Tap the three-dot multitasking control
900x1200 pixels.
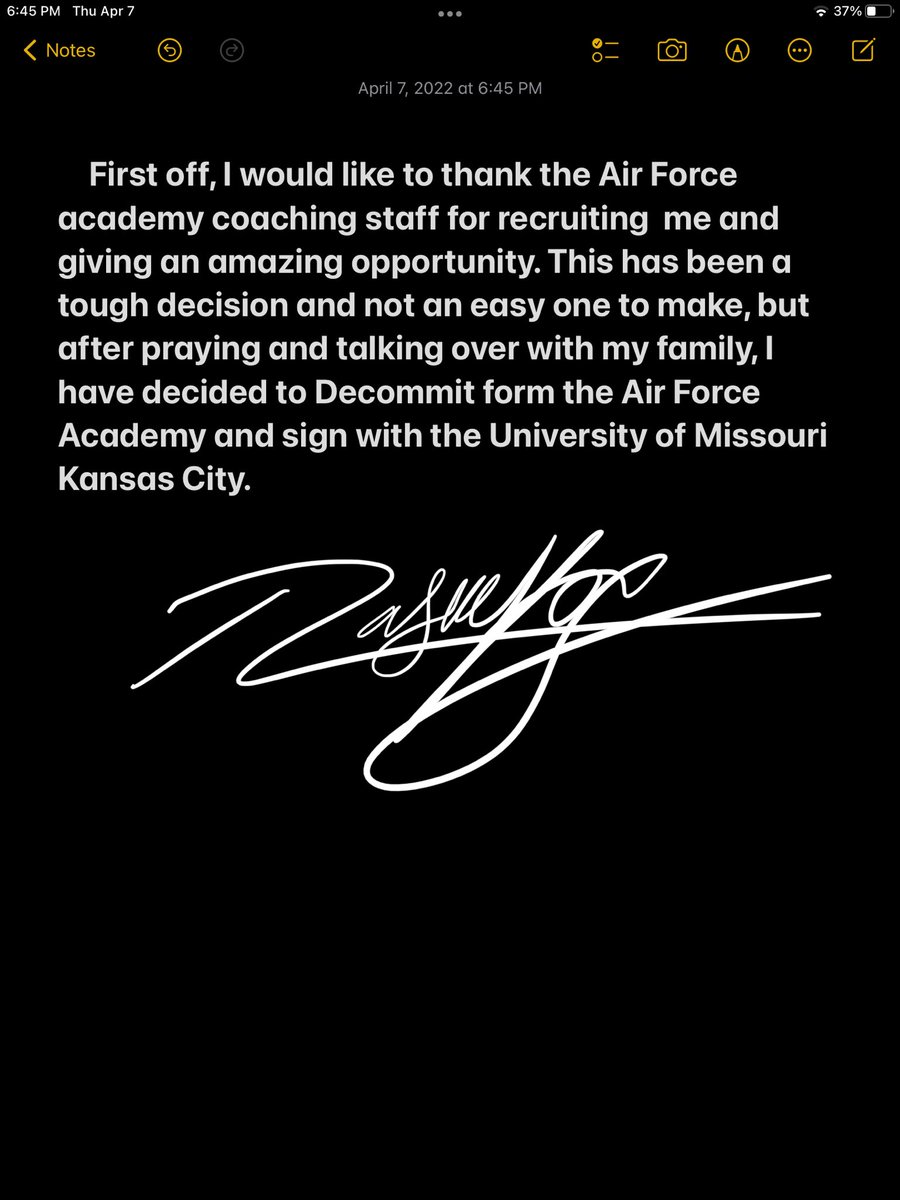pyautogui.click(x=450, y=14)
